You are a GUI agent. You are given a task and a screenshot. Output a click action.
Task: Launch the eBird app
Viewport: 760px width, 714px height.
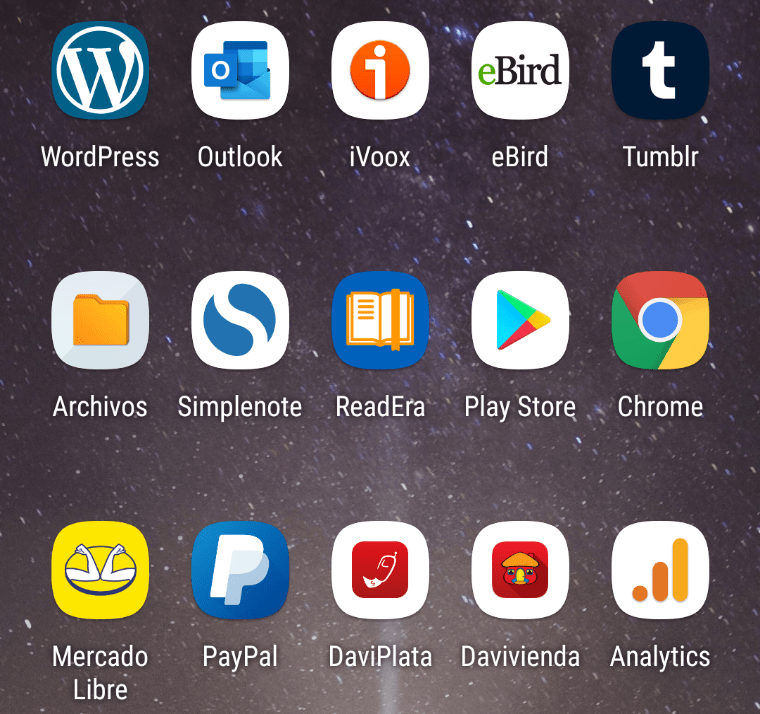(x=520, y=71)
